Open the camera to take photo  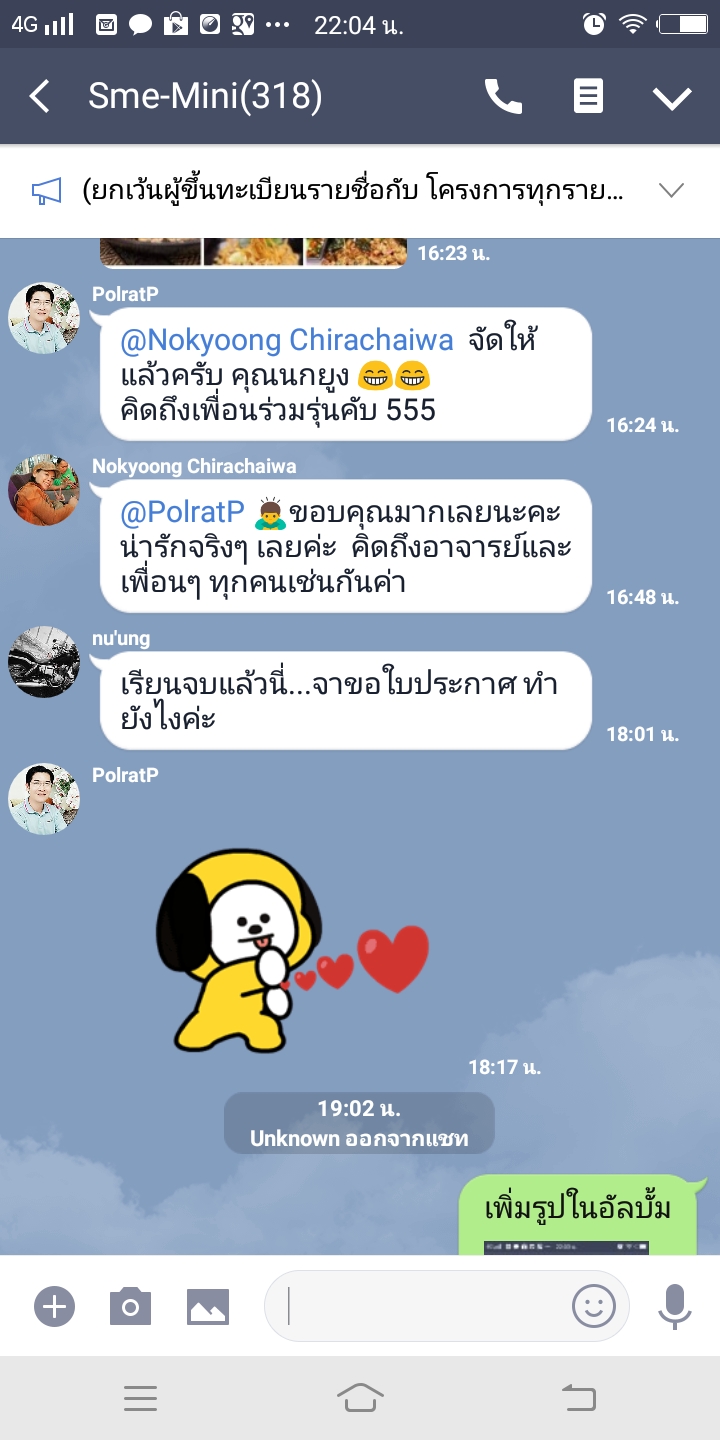click(x=130, y=1305)
